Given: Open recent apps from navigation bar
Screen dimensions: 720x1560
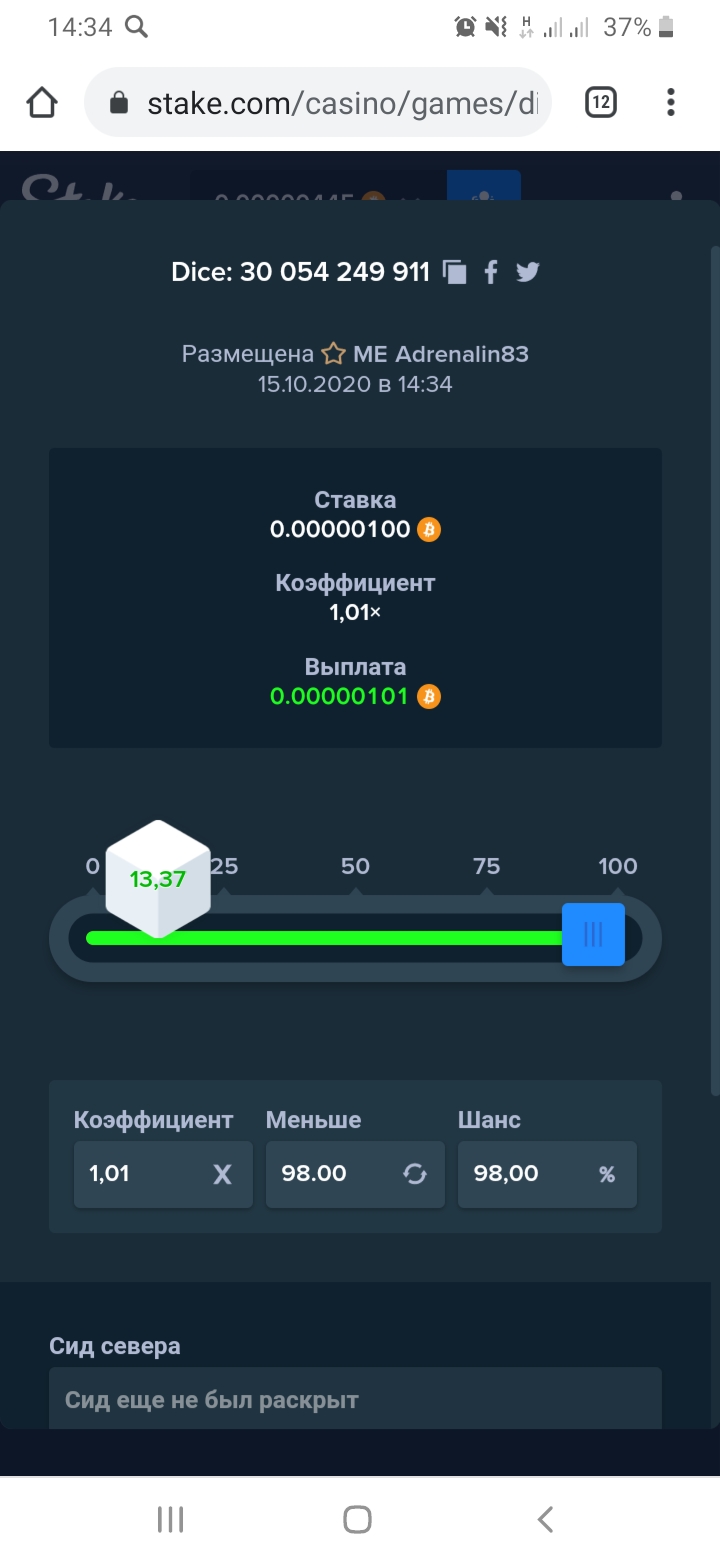Looking at the screenshot, I should (x=171, y=1519).
